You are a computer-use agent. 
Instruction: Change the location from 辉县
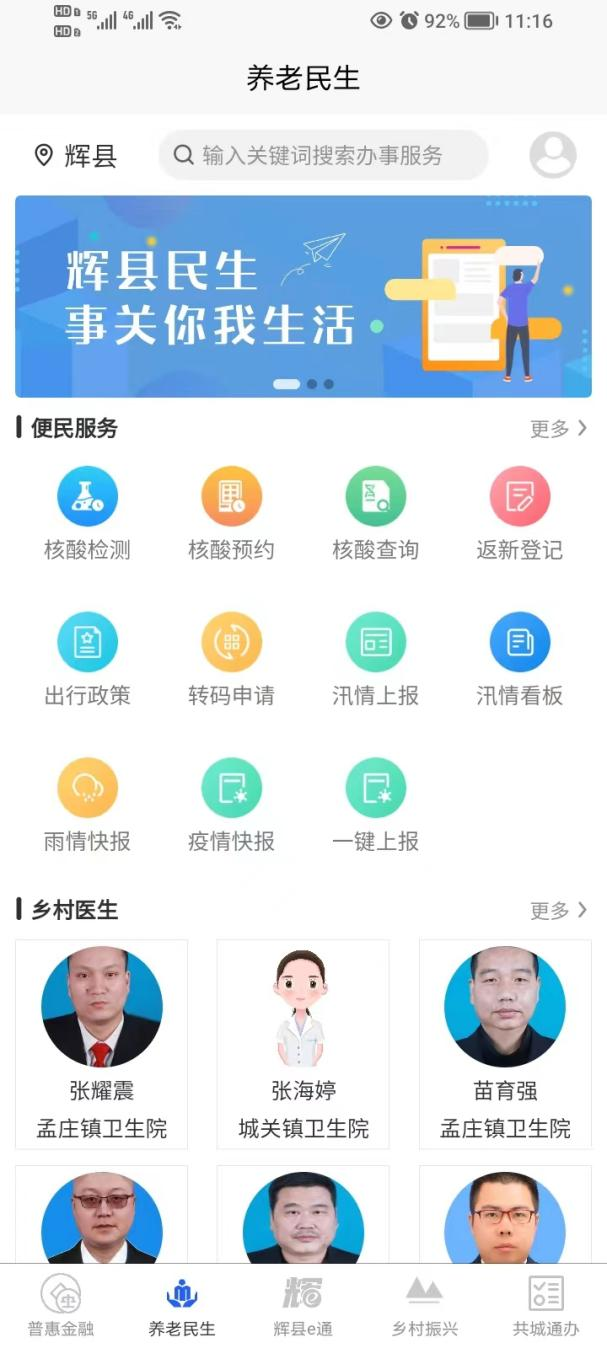coord(75,155)
